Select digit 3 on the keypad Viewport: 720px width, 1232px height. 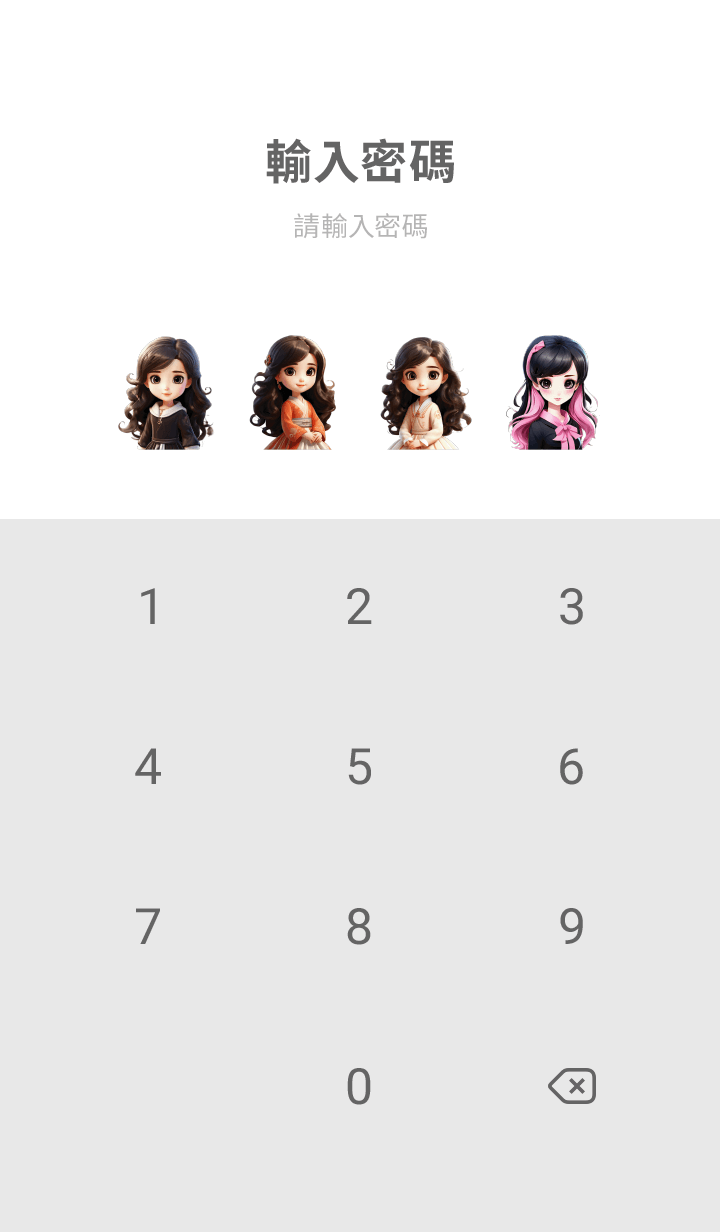(x=571, y=607)
